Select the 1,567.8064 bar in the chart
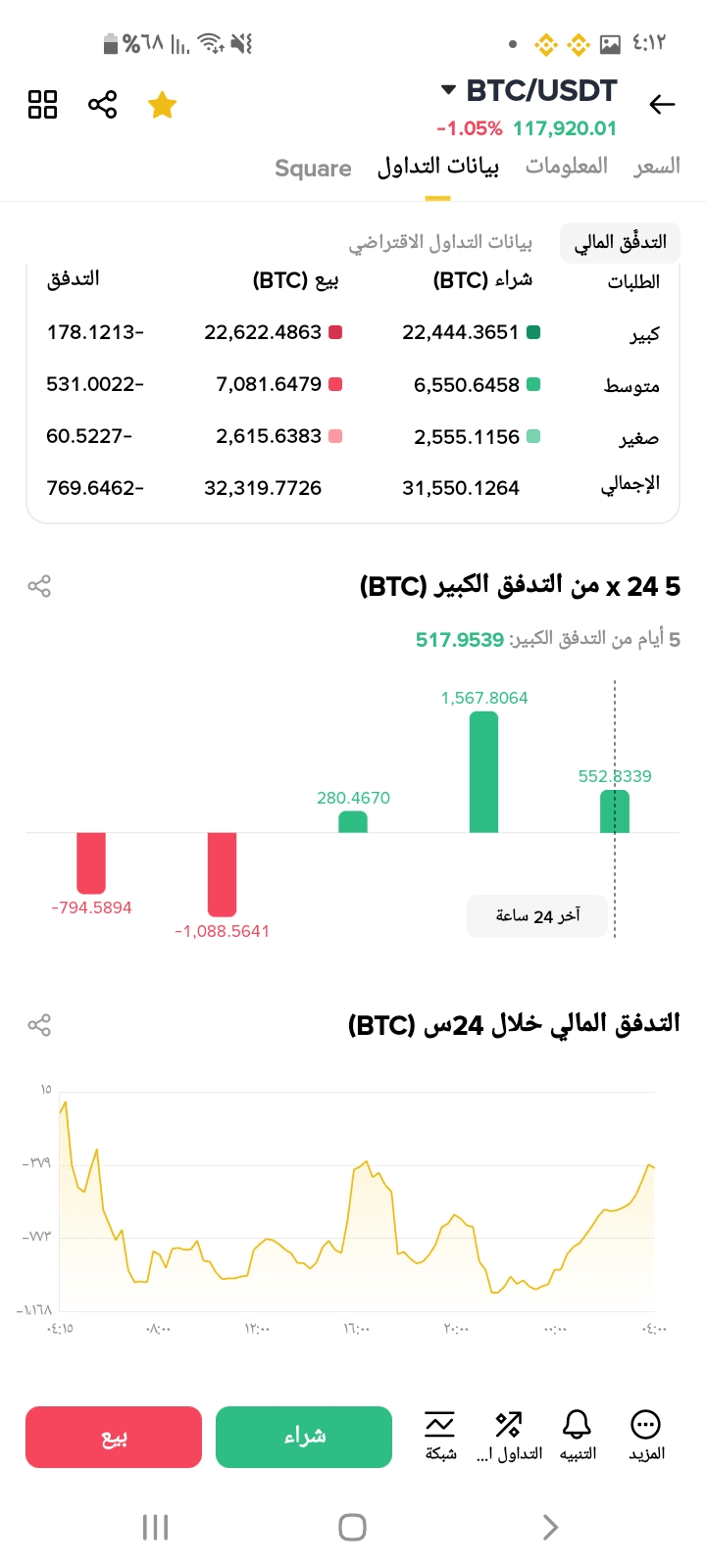 tap(483, 772)
